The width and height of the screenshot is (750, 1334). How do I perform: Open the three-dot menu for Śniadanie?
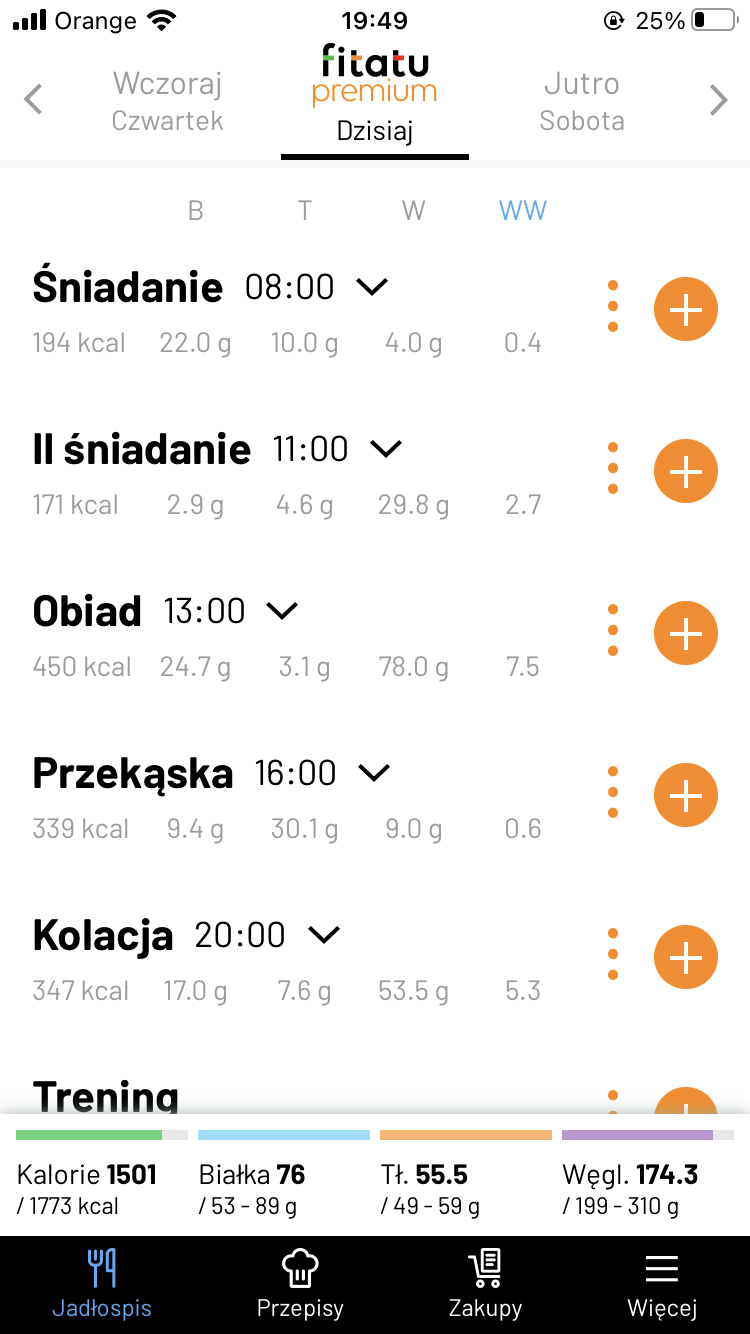coord(613,307)
